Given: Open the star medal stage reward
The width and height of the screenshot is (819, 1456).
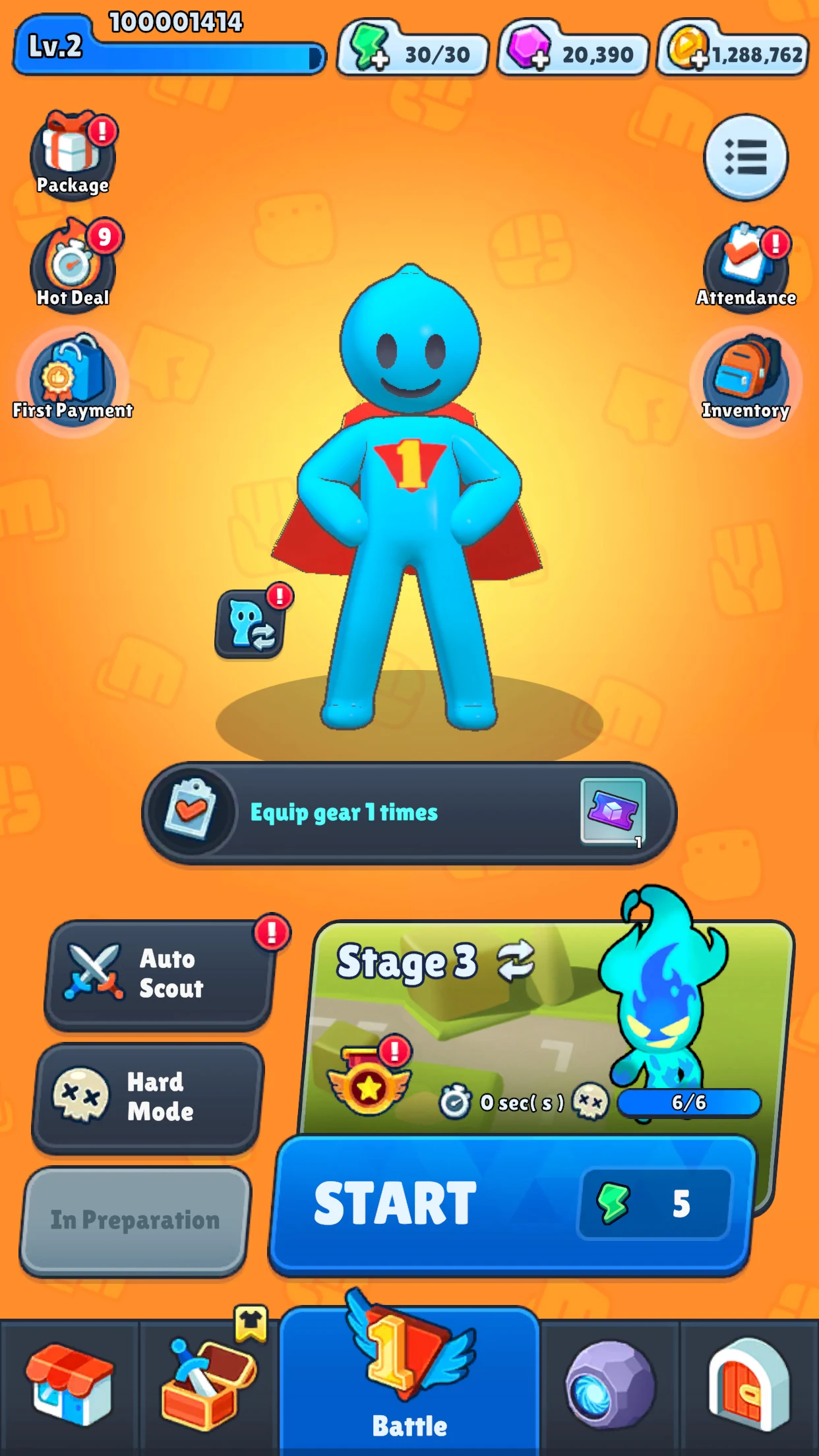Looking at the screenshot, I should click(x=369, y=1080).
